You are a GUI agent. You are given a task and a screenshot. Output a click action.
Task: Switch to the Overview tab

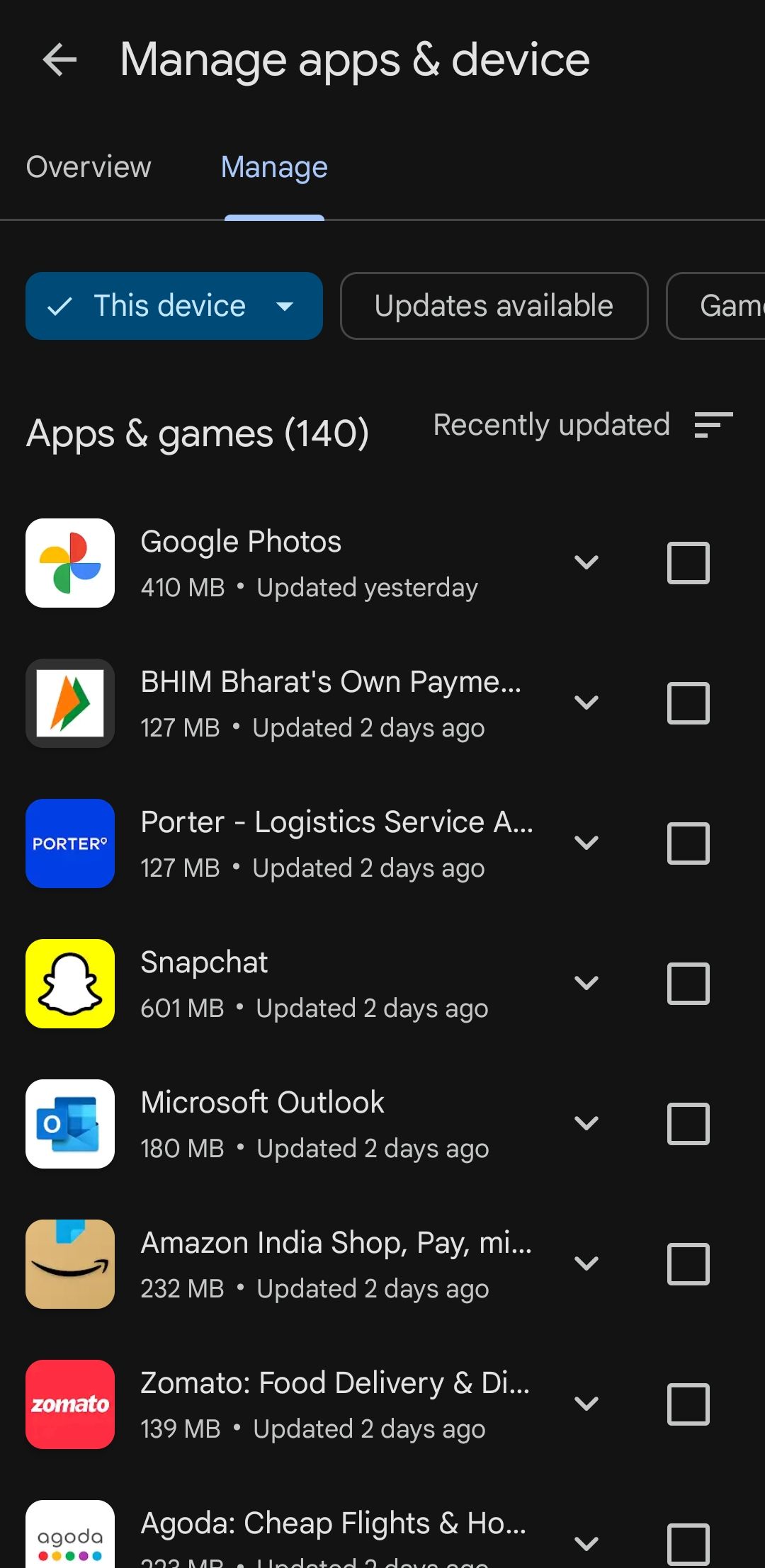pyautogui.click(x=88, y=167)
